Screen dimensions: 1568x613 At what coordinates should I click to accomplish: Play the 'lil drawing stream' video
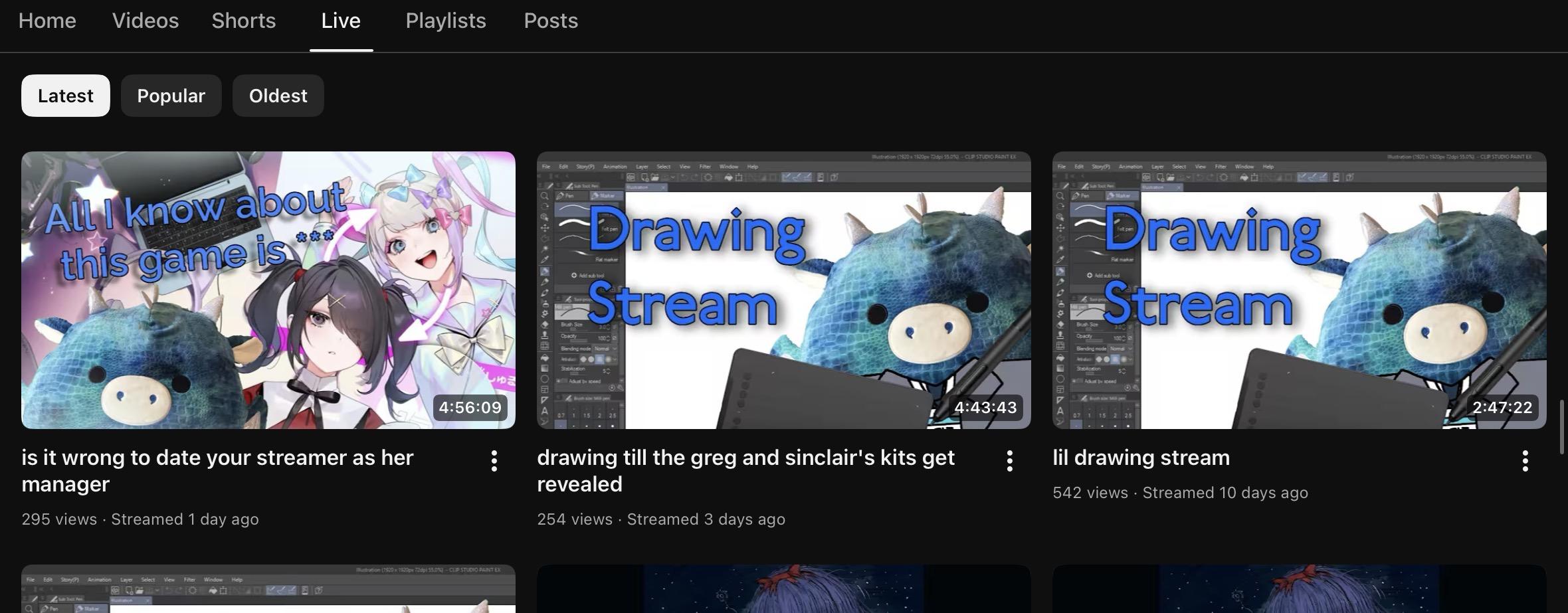click(x=1299, y=290)
